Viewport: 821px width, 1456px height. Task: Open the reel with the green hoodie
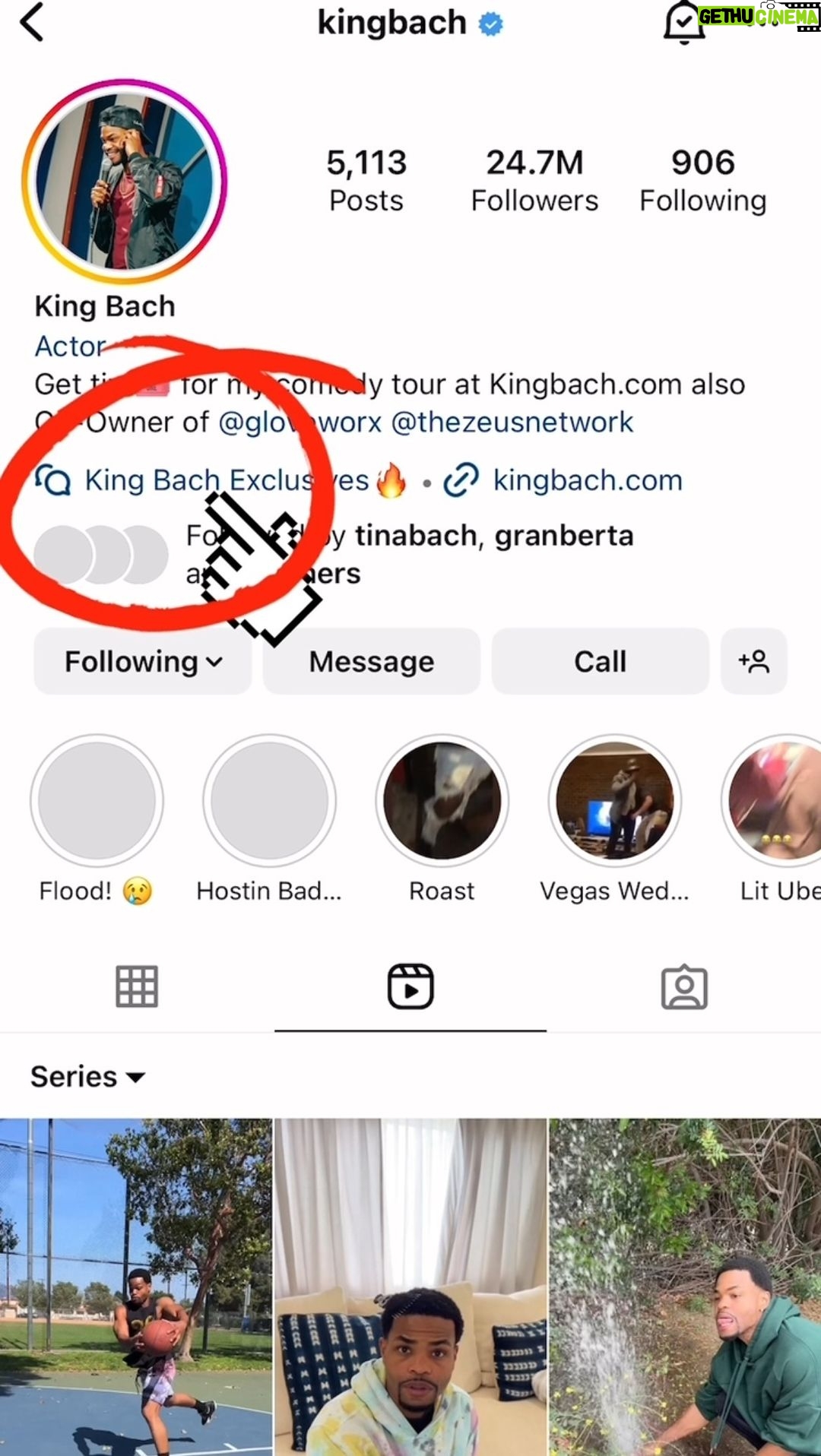tap(685, 1287)
